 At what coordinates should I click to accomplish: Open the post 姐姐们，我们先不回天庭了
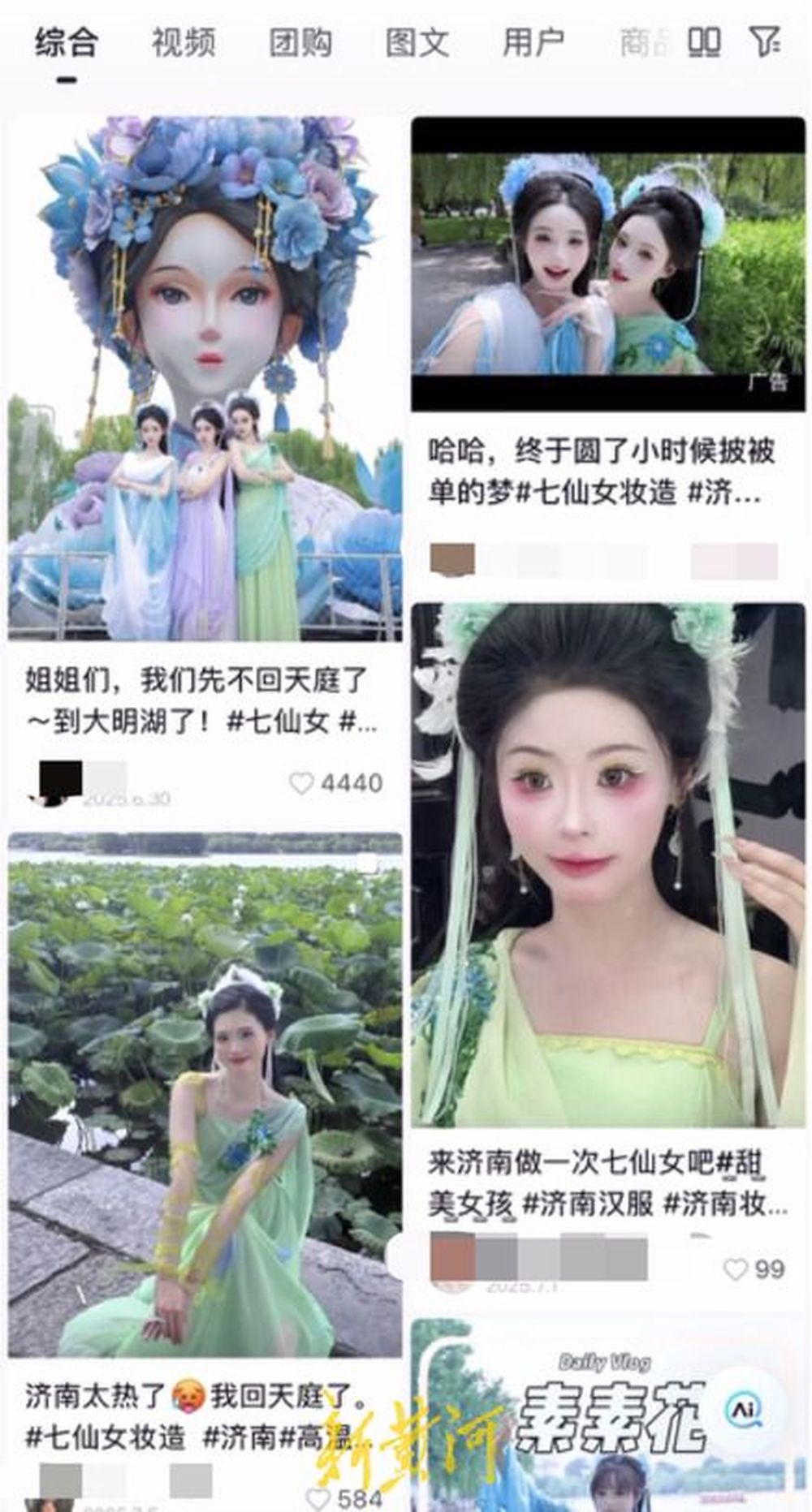coord(205,379)
